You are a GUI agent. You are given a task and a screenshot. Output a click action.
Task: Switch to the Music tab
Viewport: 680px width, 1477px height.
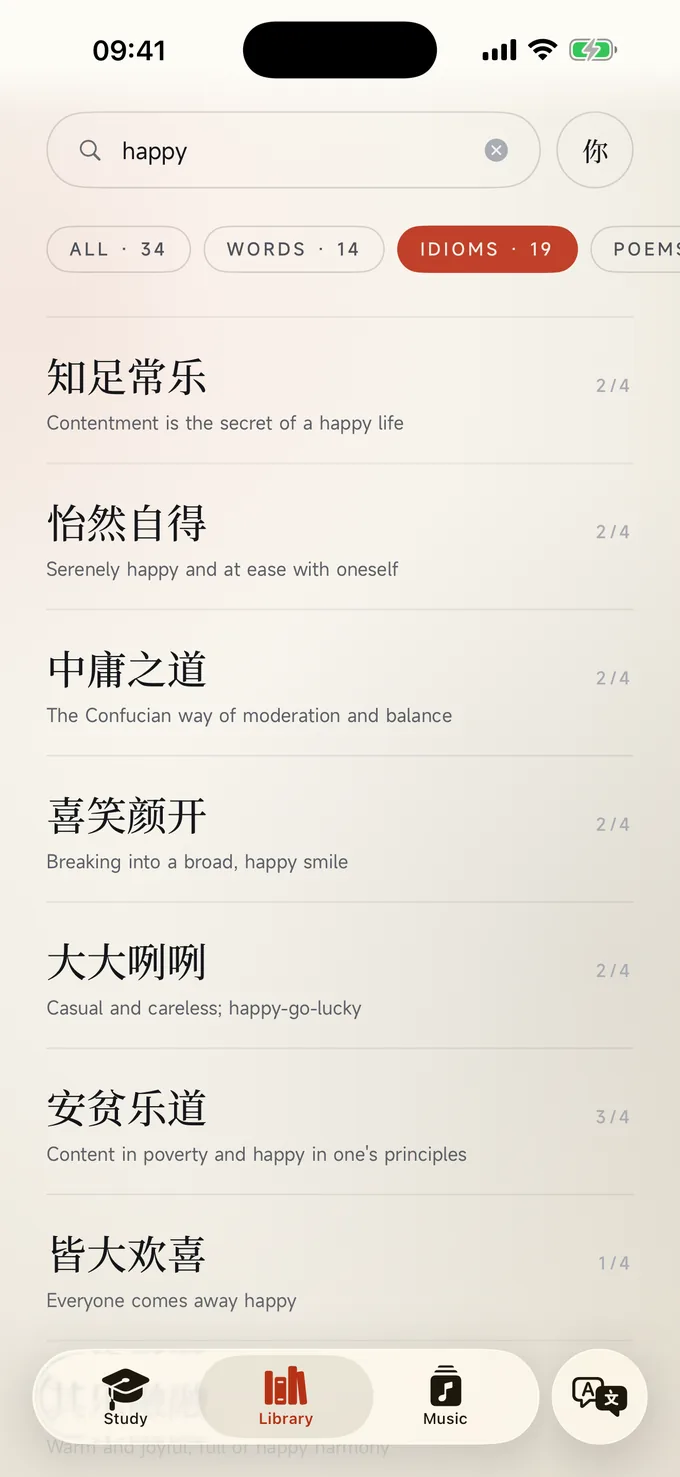(445, 1397)
